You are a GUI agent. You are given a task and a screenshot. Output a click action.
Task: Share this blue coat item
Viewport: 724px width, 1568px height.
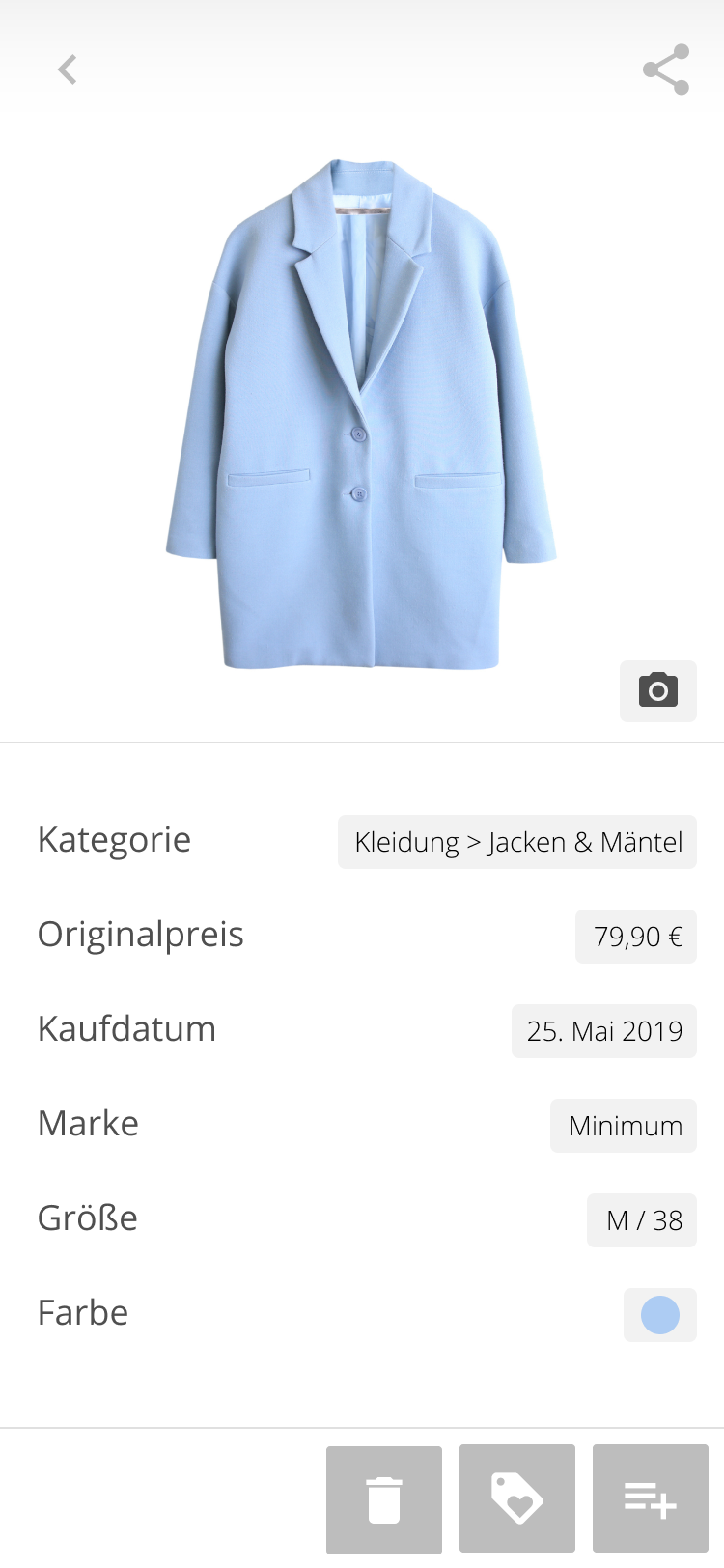(x=666, y=70)
